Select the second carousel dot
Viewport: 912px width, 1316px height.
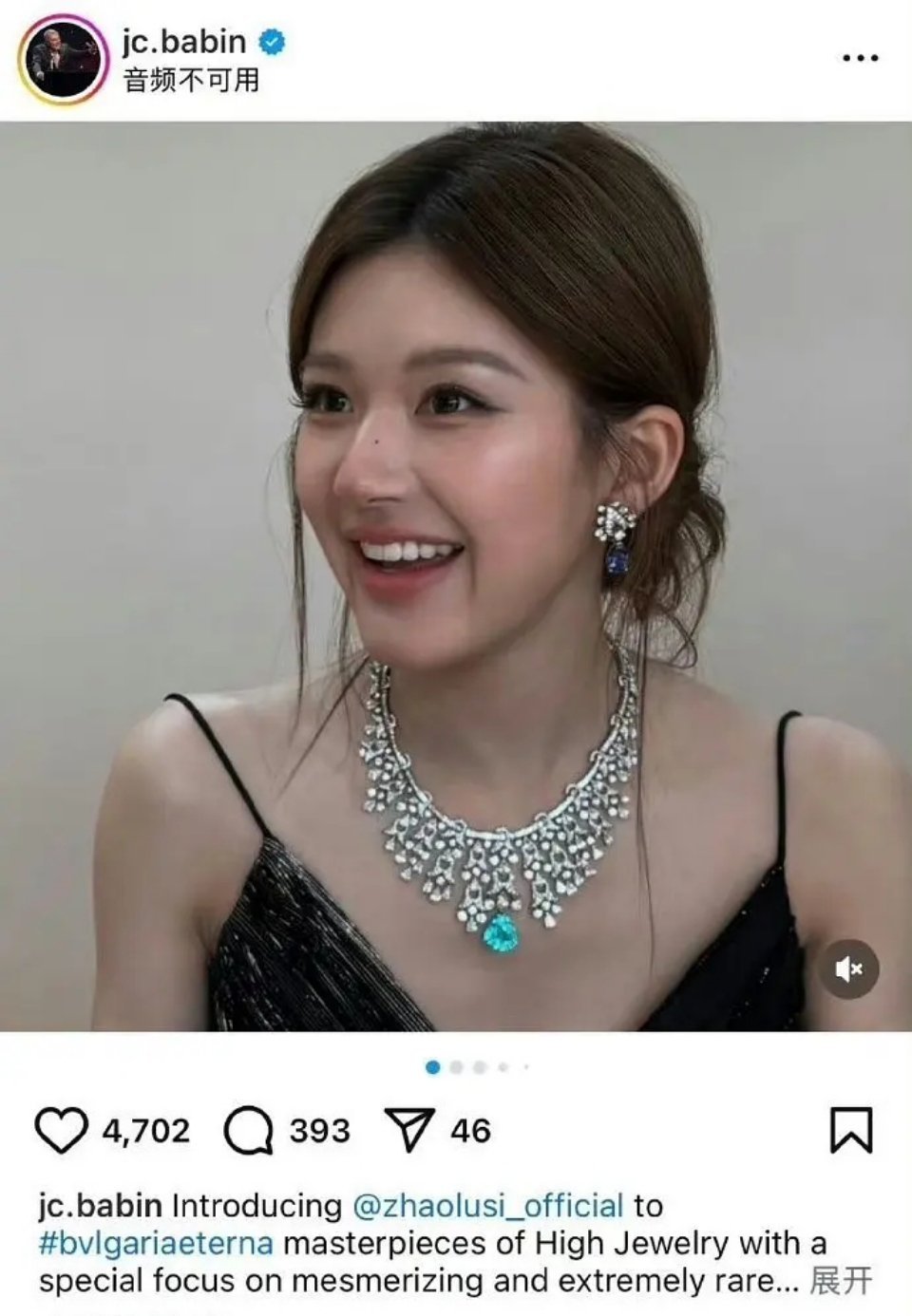coord(456,1068)
